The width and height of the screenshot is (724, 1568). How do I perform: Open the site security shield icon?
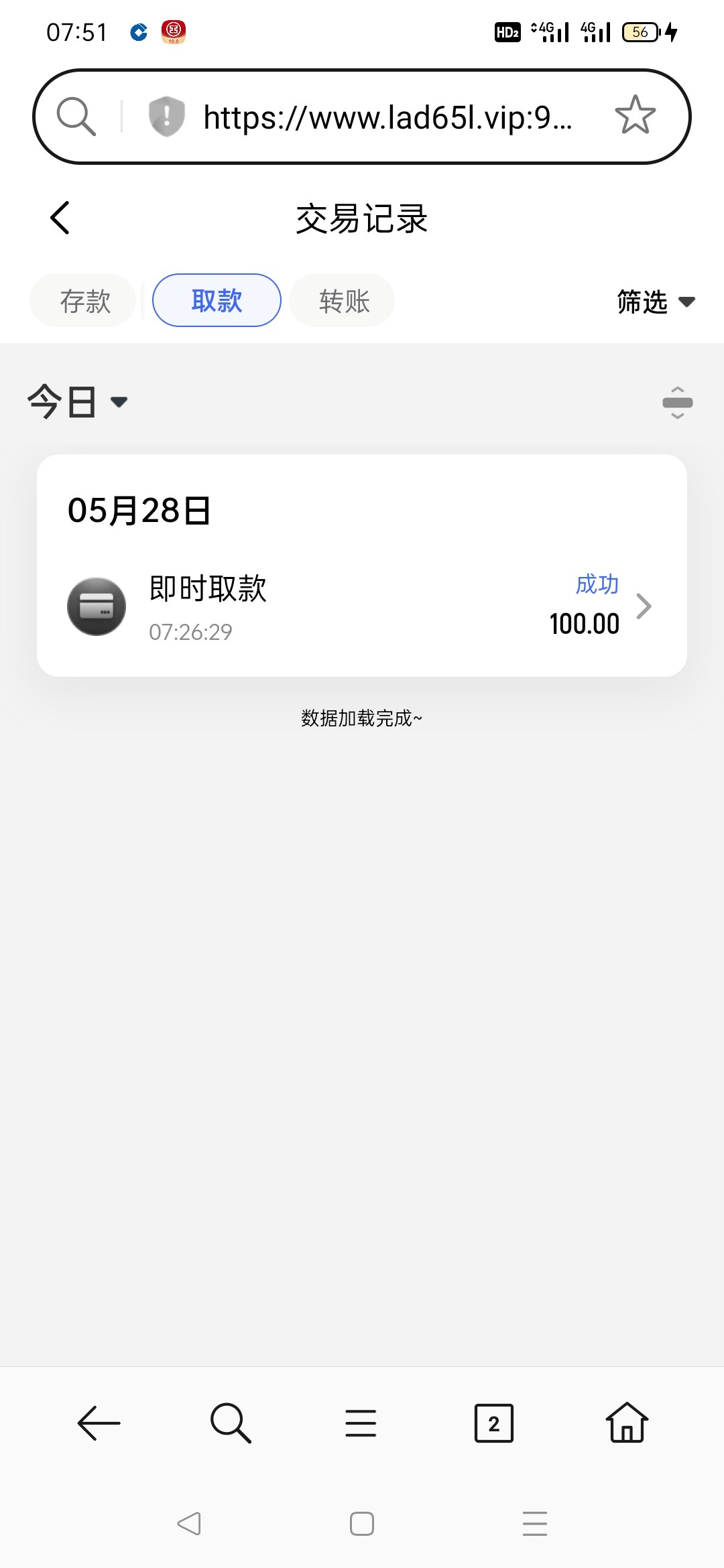[166, 116]
